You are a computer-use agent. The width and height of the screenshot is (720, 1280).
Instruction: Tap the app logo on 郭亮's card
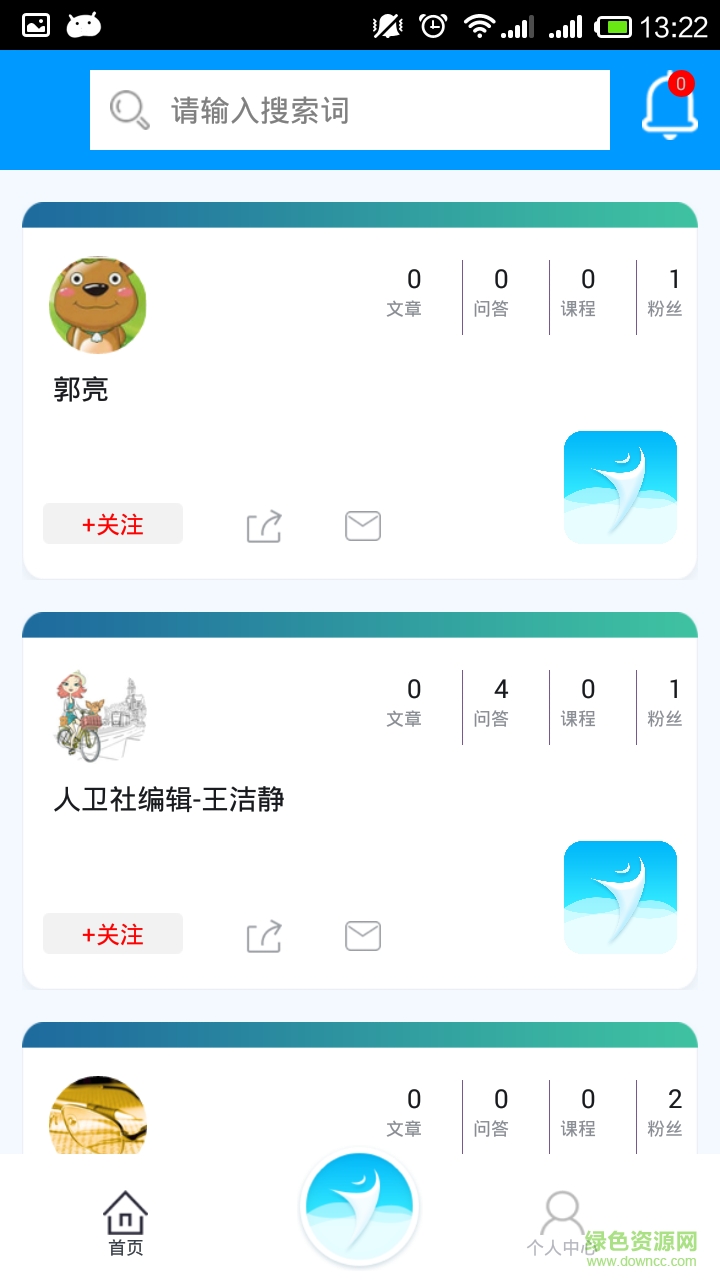(x=620, y=486)
